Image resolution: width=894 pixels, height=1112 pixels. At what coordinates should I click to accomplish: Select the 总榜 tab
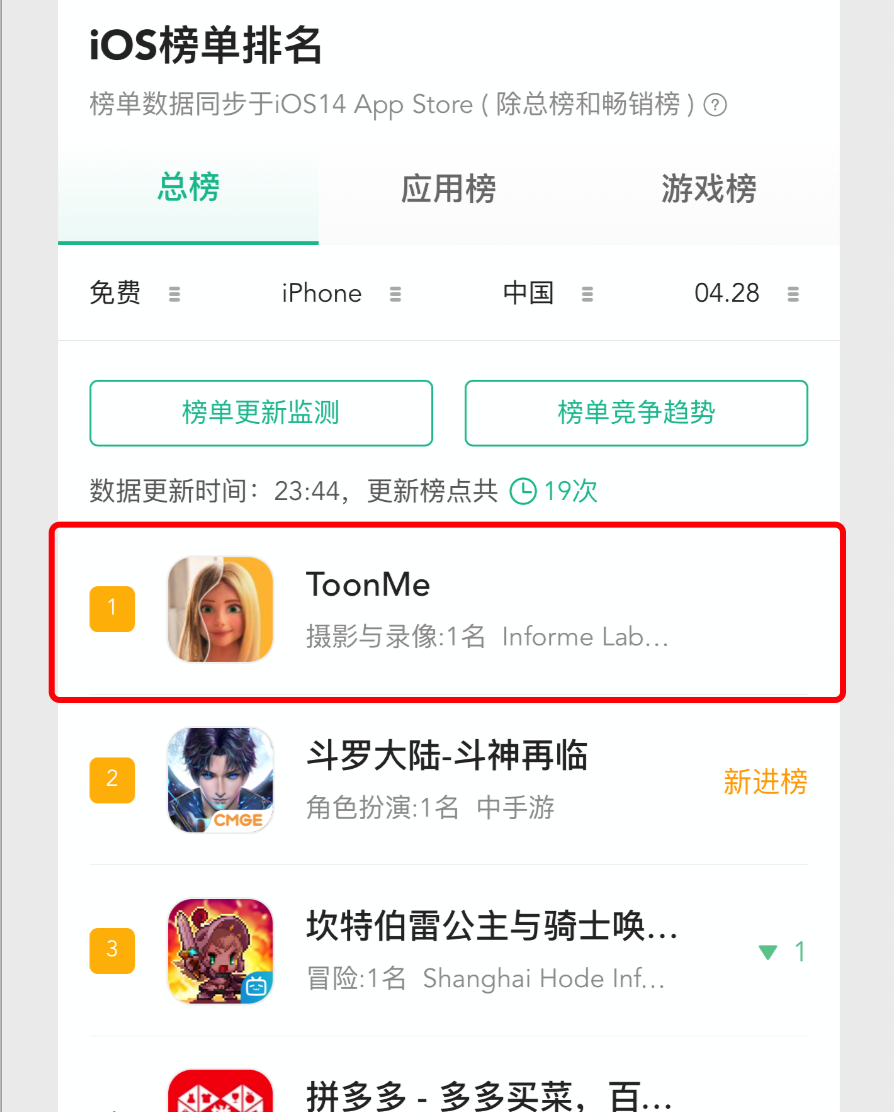pyautogui.click(x=188, y=189)
